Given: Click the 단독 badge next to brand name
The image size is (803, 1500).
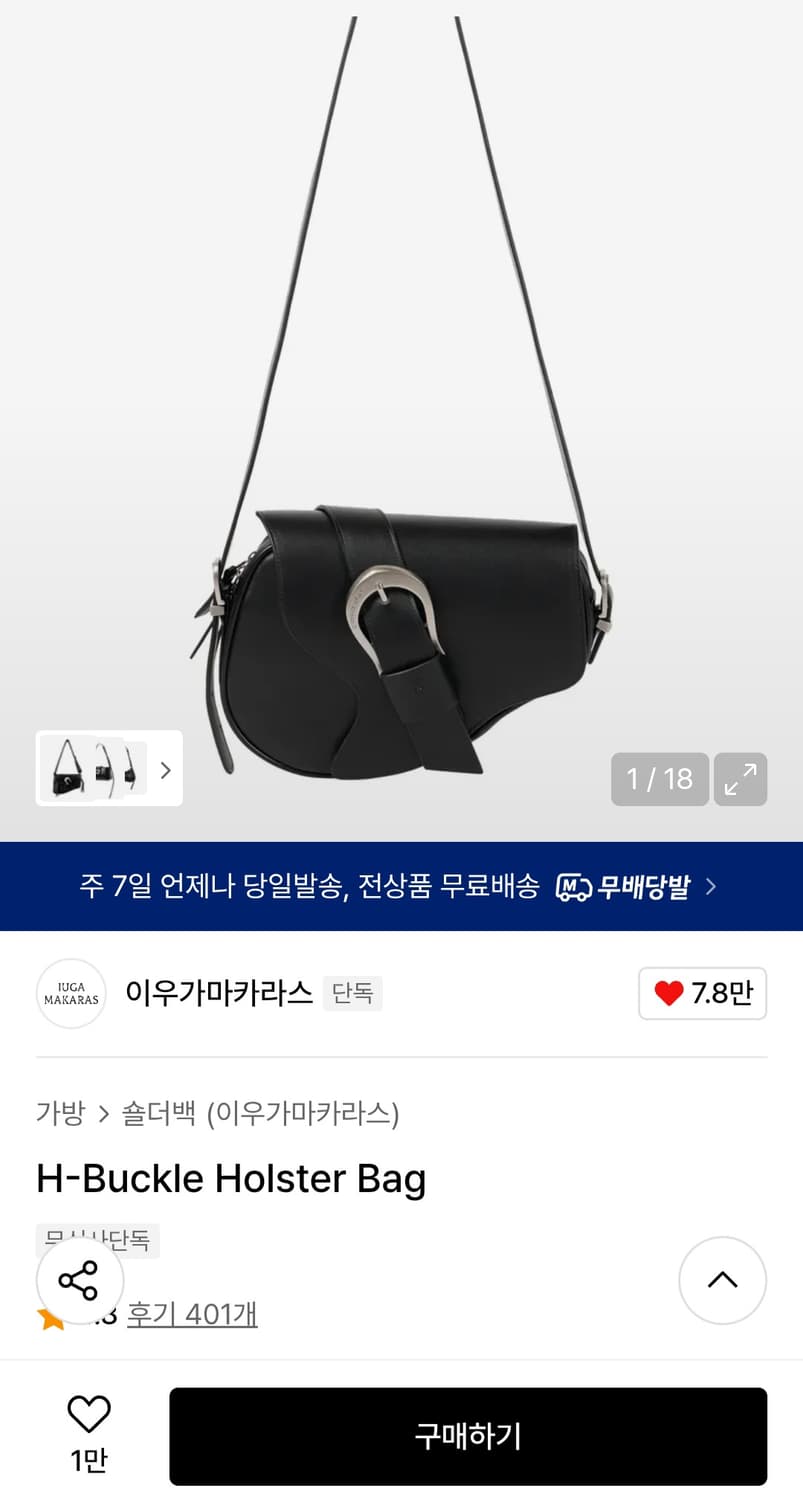Looking at the screenshot, I should tap(352, 993).
